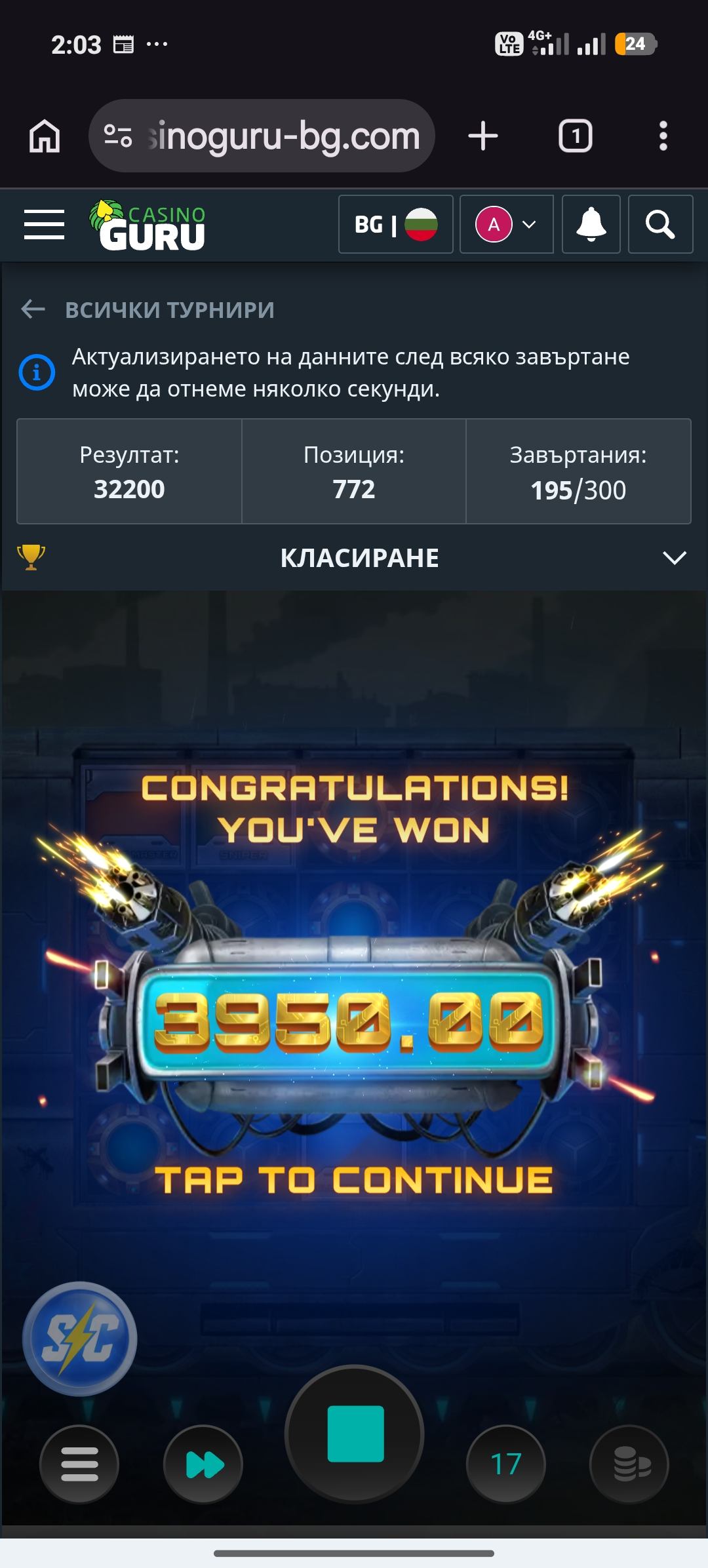
Task: Expand the КЛАСИРАНЕ leaderboard section
Action: [354, 558]
